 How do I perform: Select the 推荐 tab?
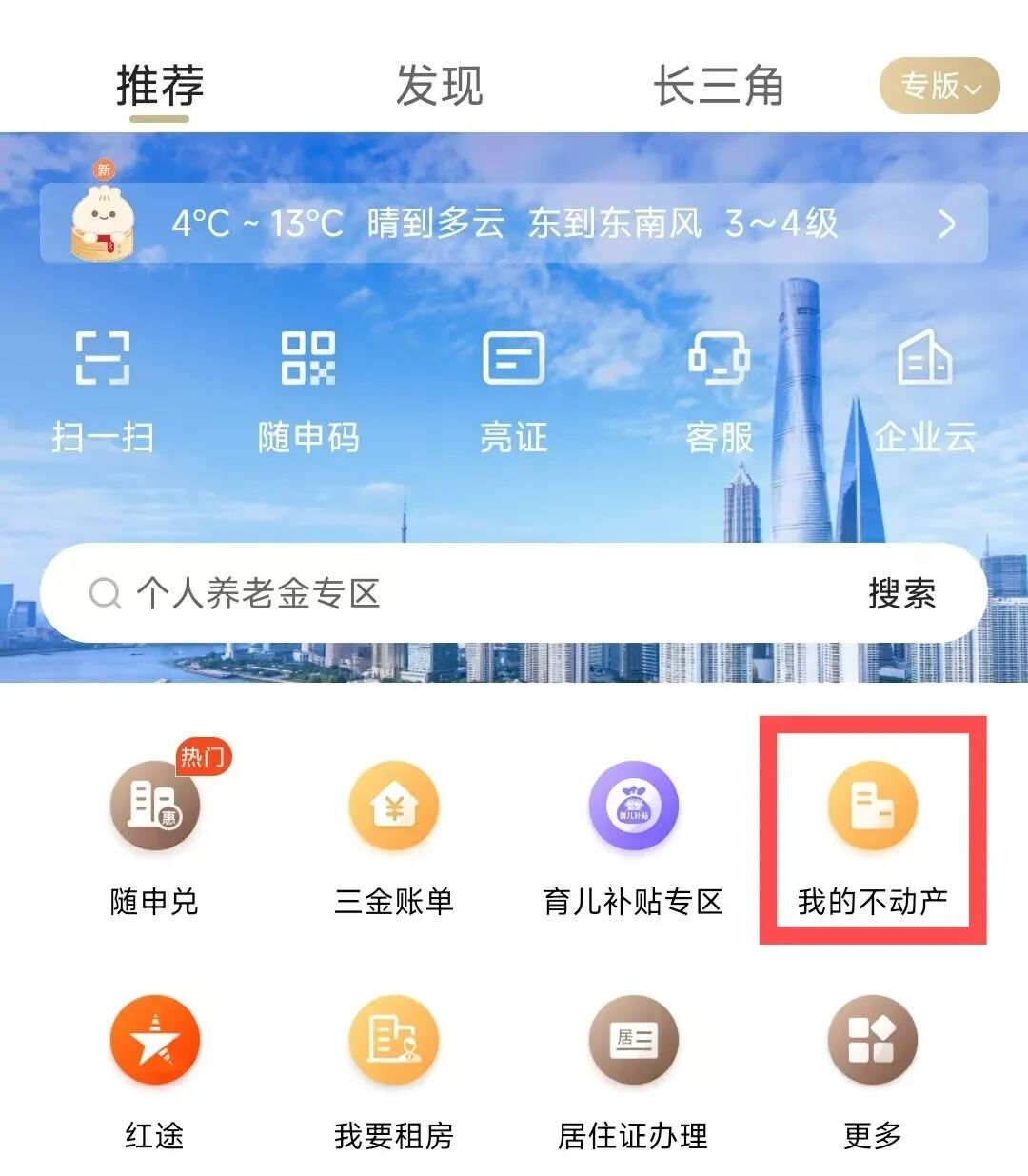coord(160,86)
